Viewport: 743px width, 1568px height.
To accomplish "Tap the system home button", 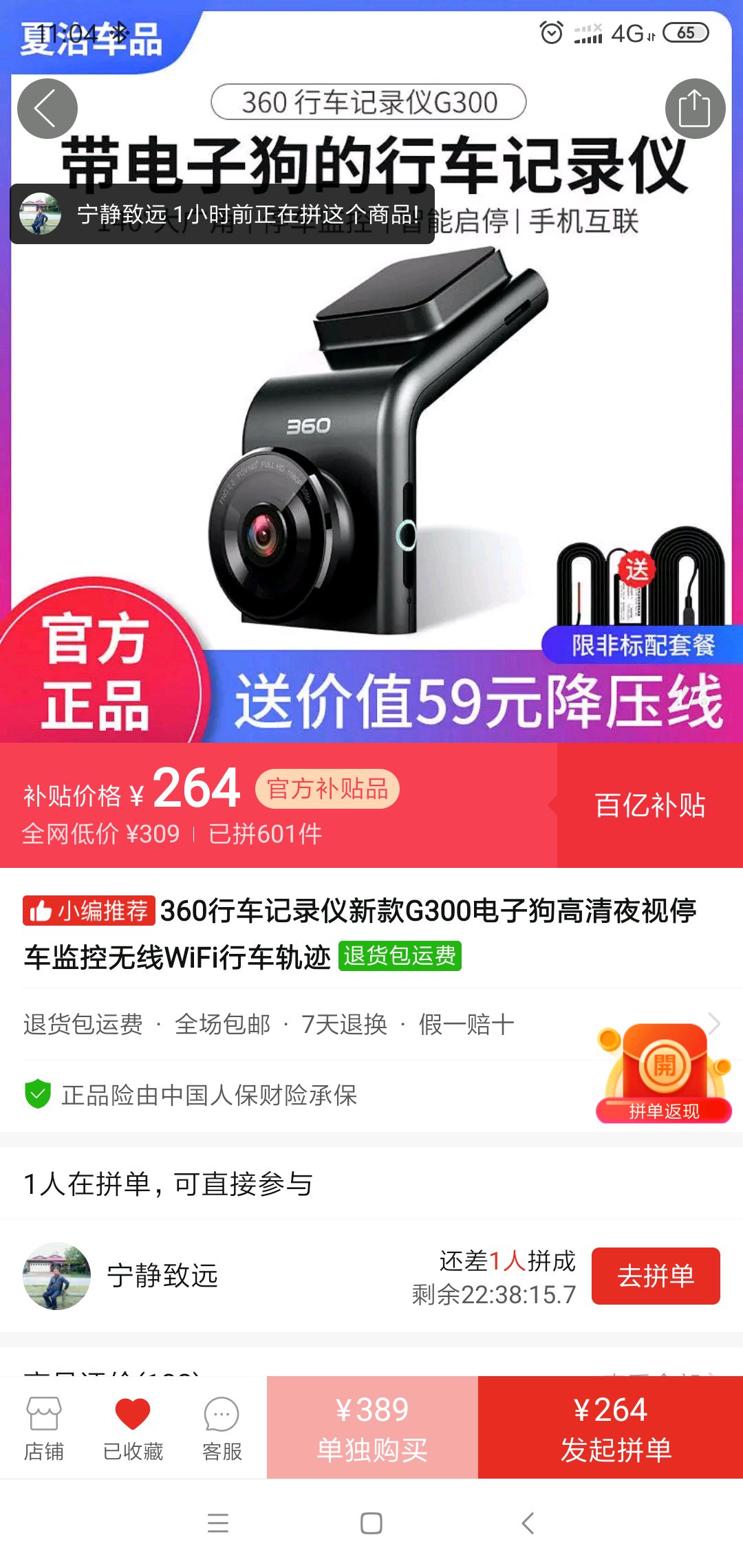I will [x=371, y=1523].
